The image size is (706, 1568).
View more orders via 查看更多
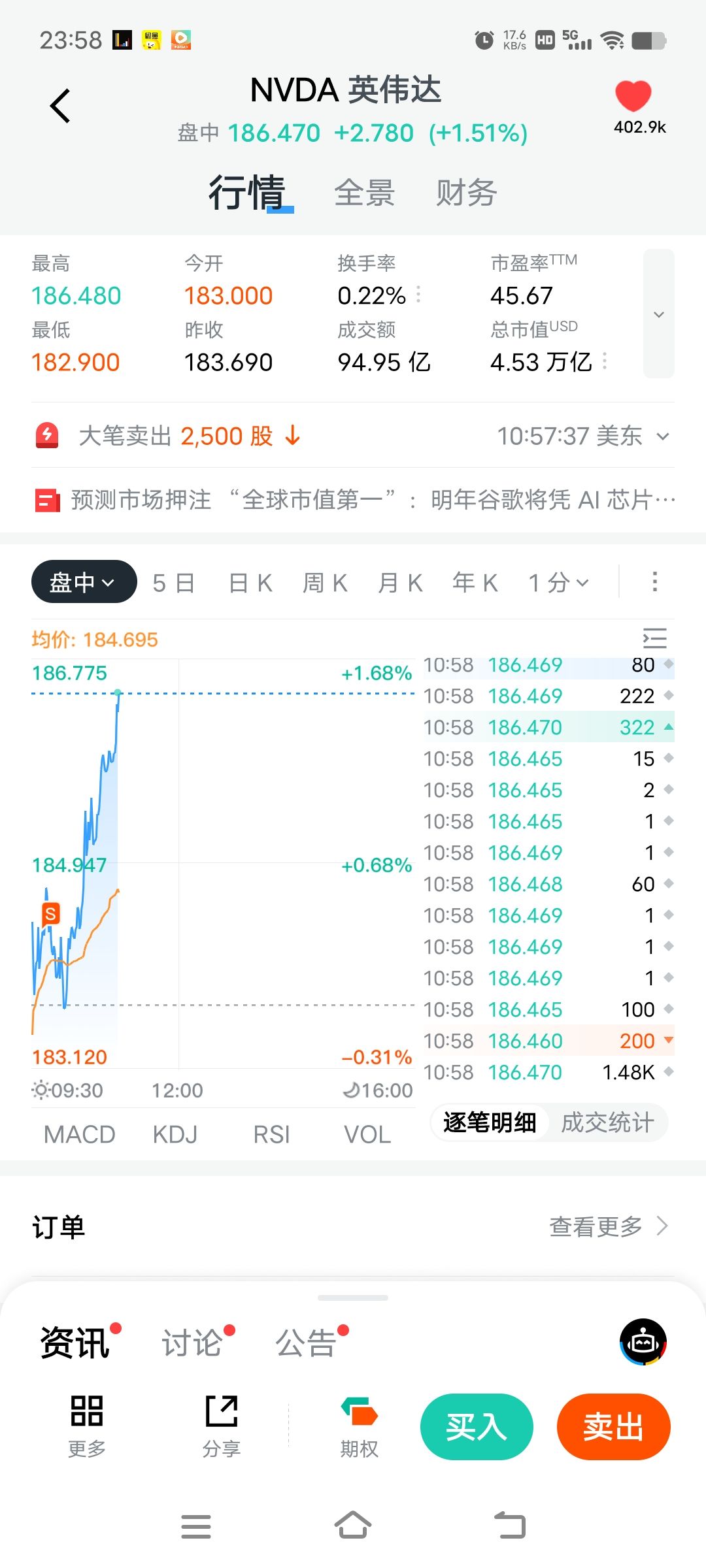(608, 1227)
